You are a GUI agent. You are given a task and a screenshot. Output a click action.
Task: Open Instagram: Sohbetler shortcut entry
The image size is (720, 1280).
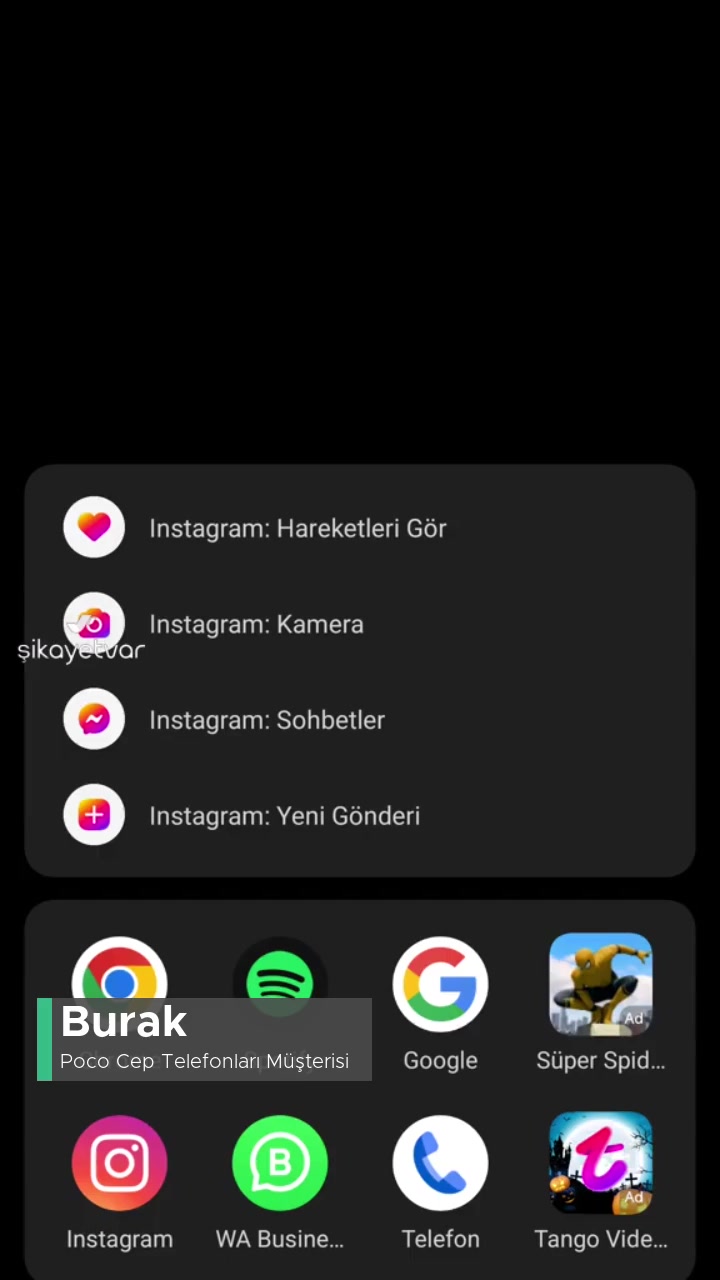[267, 720]
